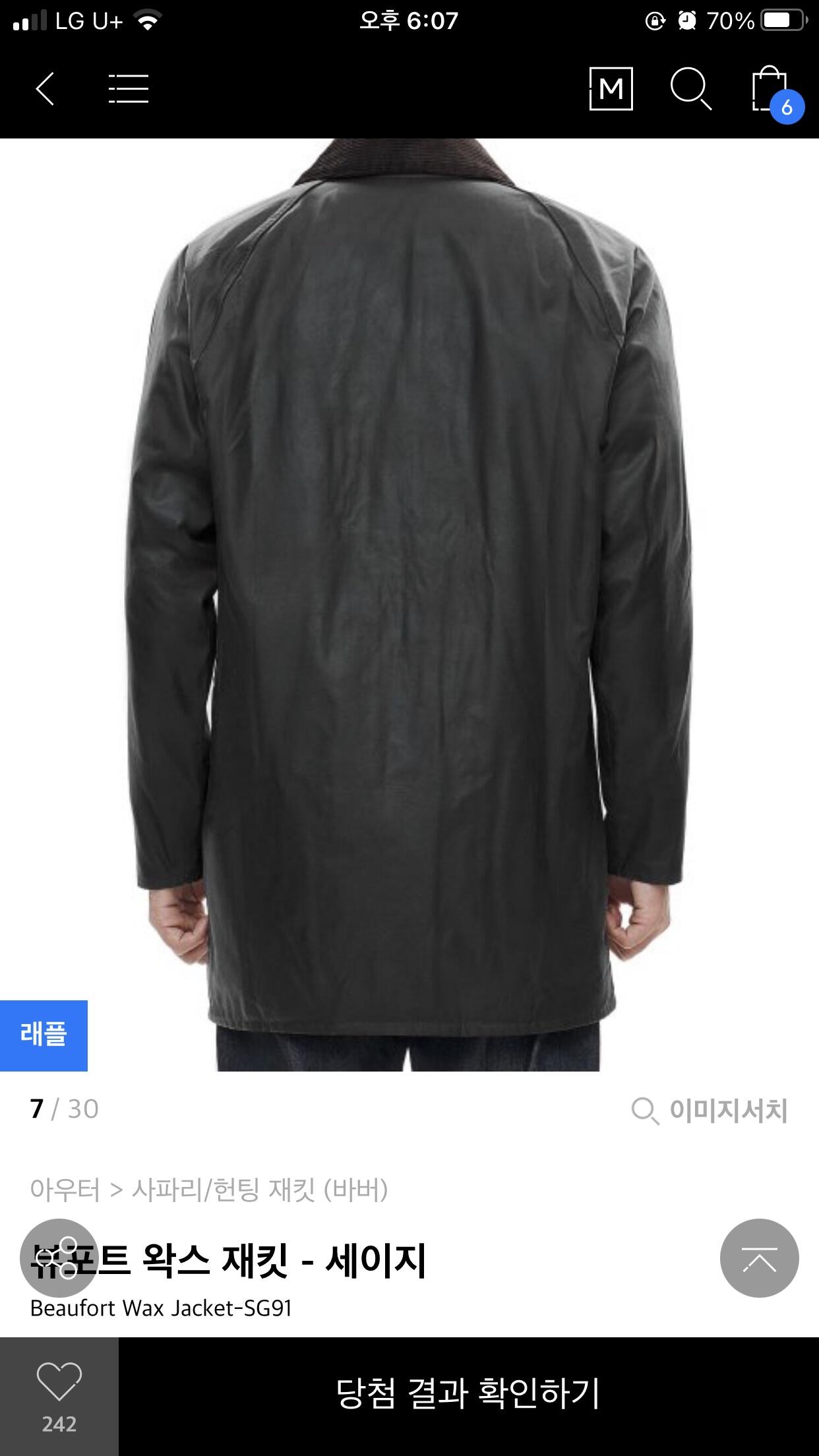Start 이미지서치 image search

point(710,1110)
